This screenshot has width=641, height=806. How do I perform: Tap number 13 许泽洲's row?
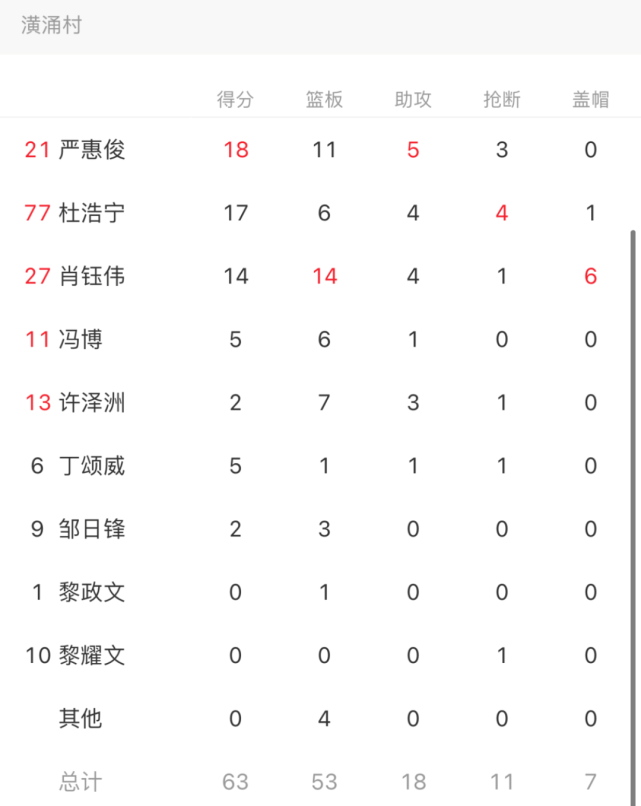pyautogui.click(x=92, y=403)
